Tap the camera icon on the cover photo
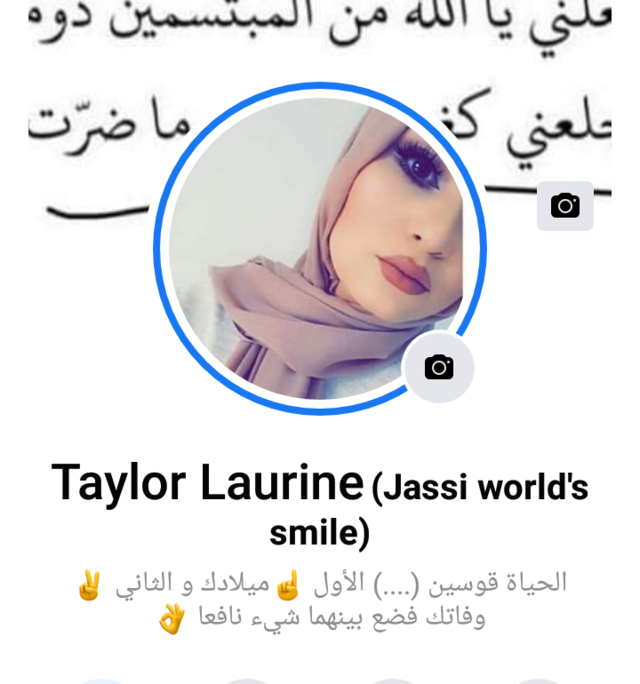This screenshot has width=640, height=684. pyautogui.click(x=565, y=206)
